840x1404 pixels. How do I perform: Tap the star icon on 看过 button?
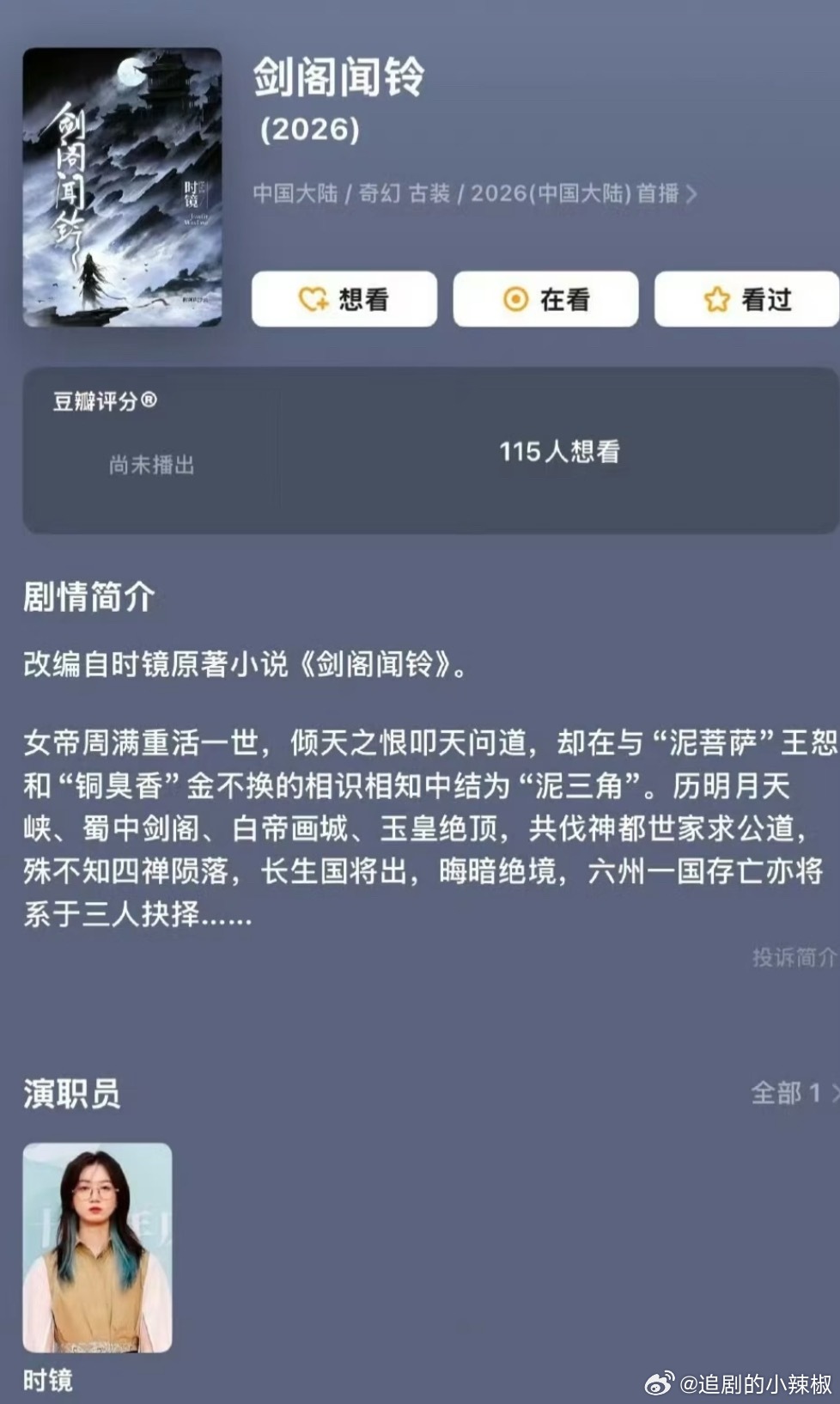pos(719,299)
